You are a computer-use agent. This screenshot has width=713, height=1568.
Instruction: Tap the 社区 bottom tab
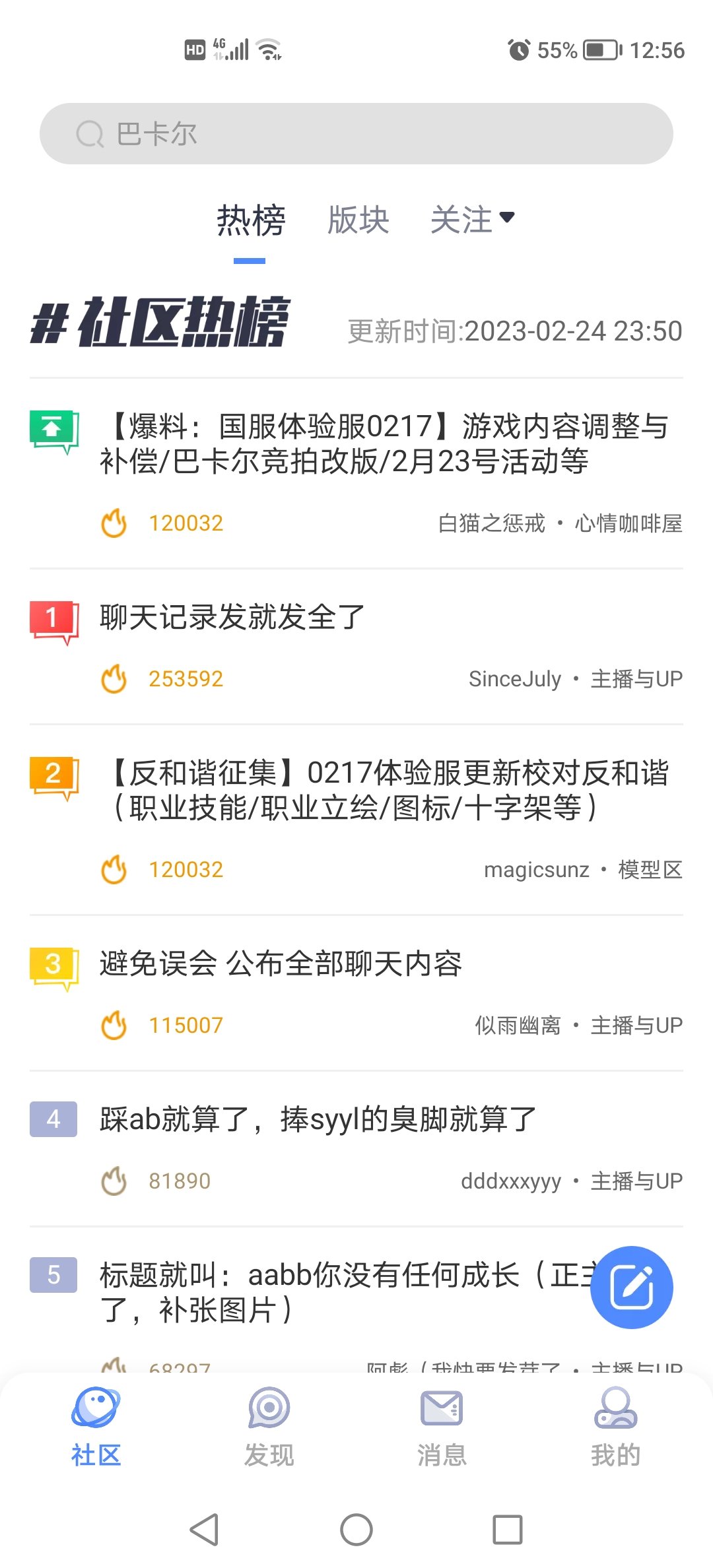point(96,1427)
